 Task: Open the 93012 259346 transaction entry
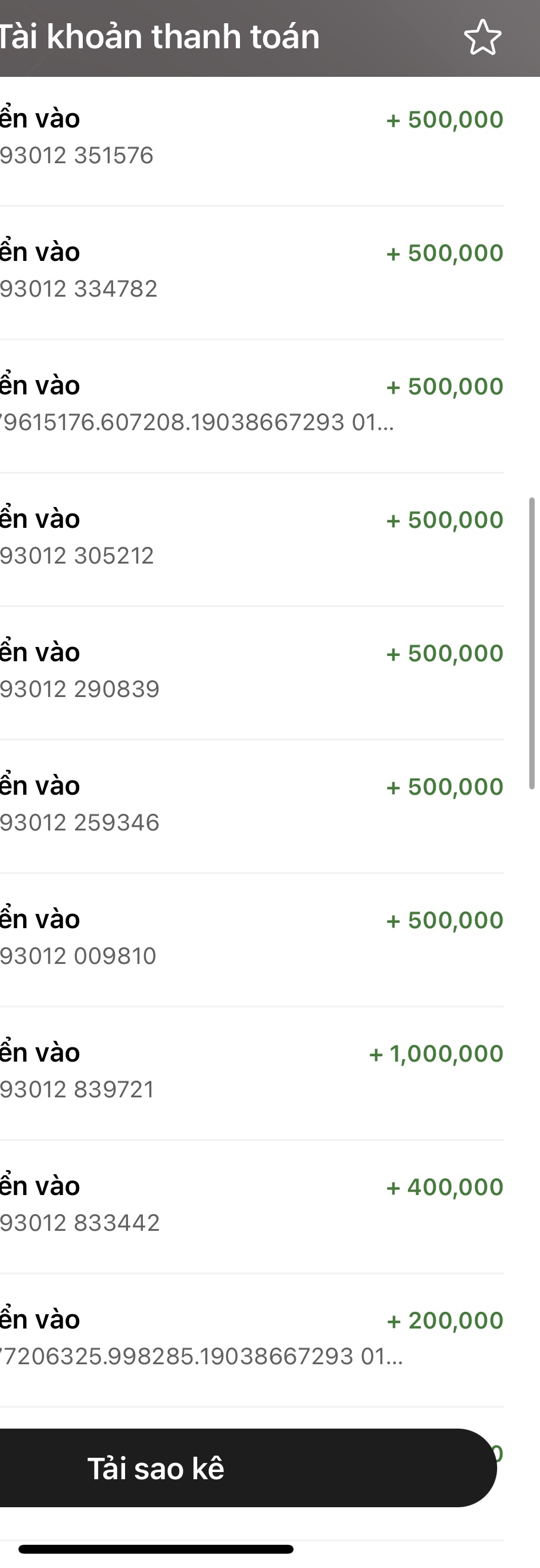(252, 804)
